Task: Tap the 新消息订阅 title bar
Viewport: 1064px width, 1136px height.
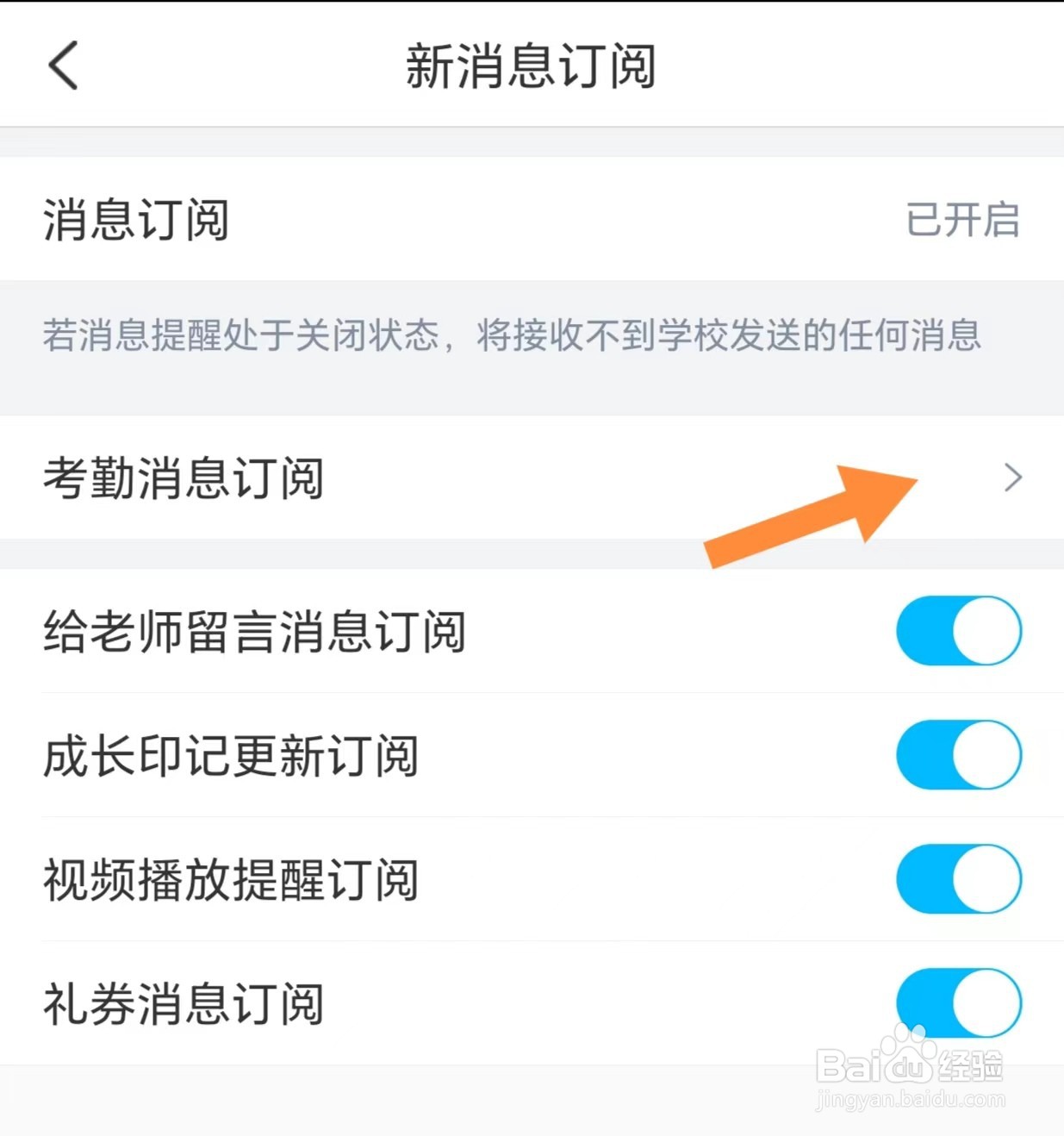Action: [x=532, y=67]
